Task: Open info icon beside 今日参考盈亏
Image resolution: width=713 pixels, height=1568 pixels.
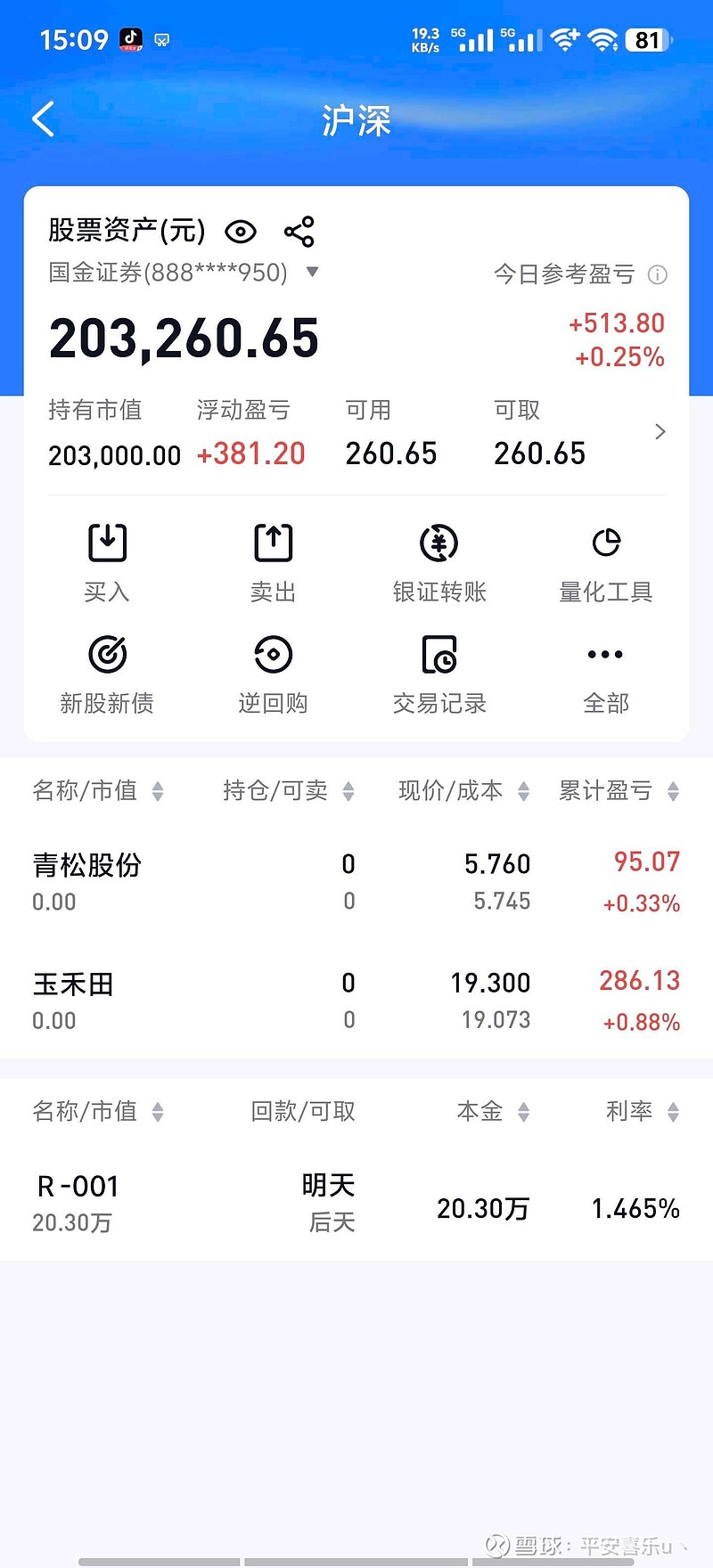Action: 657,274
